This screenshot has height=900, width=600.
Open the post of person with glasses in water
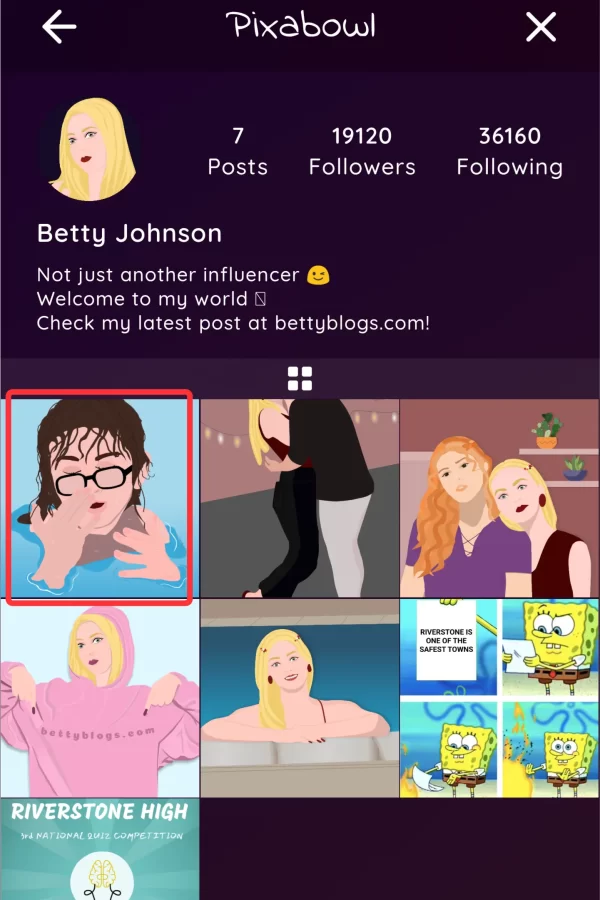point(99,498)
